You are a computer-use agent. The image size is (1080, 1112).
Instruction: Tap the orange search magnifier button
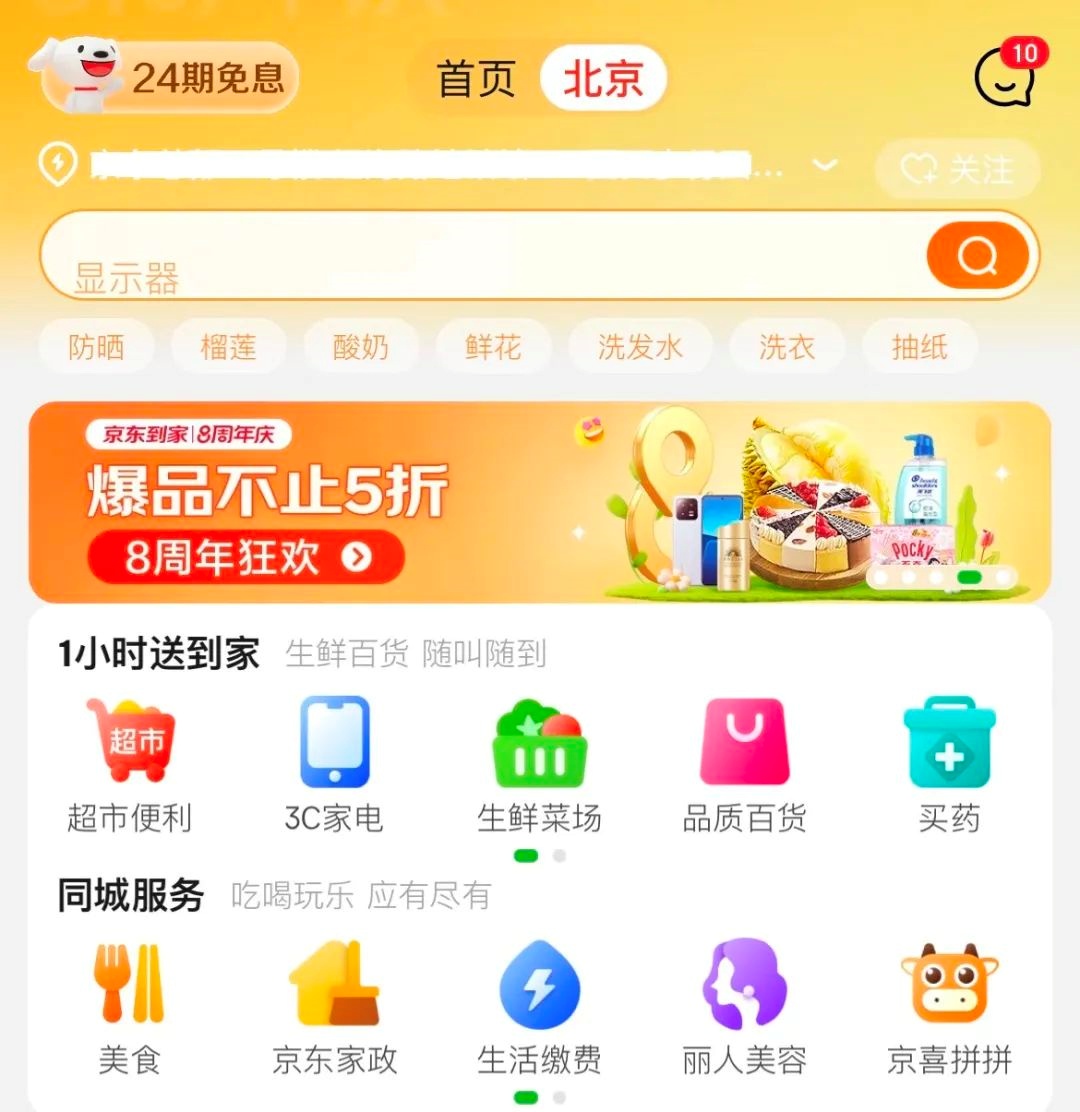[x=977, y=256]
